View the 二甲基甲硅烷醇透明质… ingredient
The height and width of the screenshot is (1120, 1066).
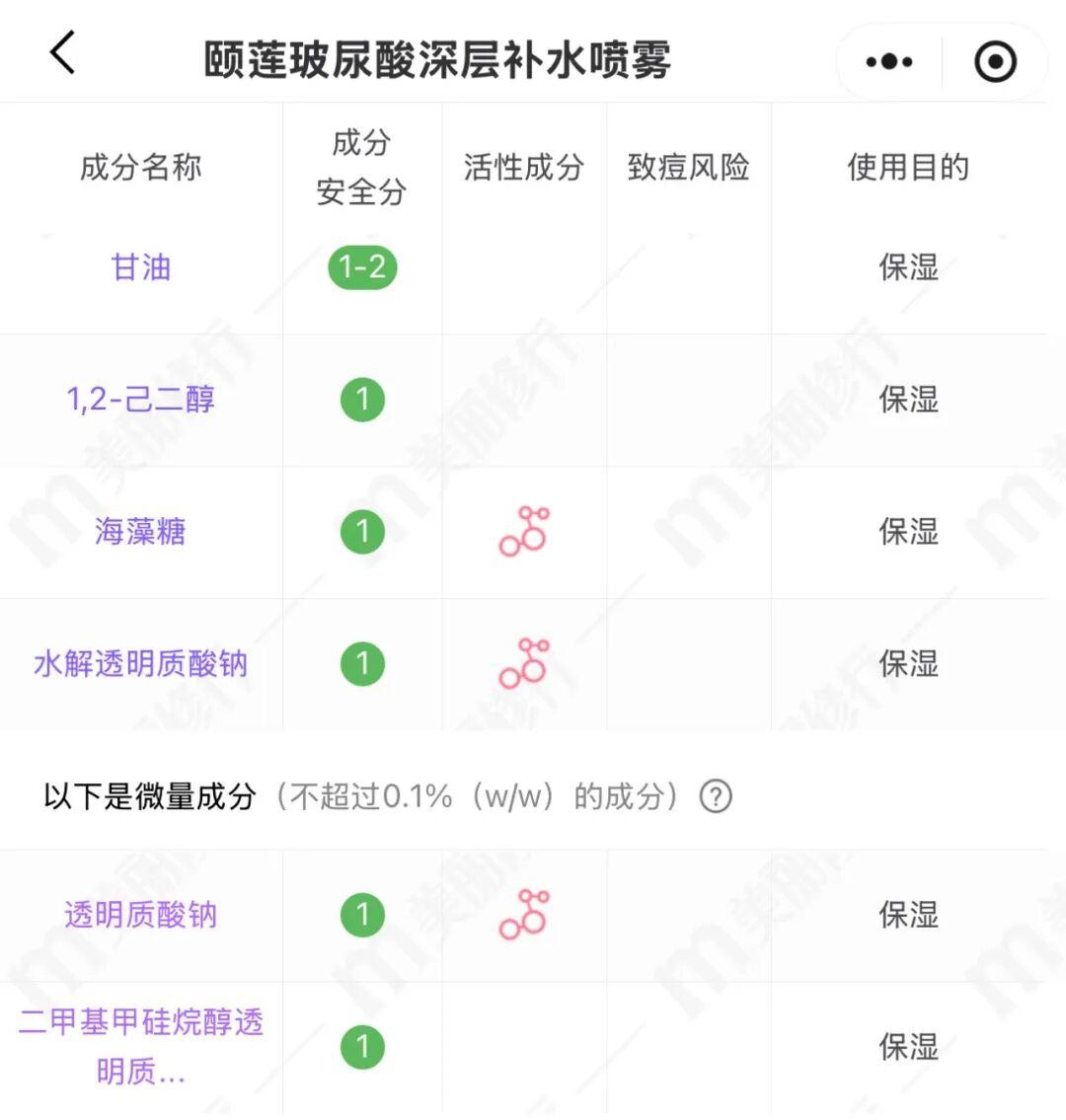click(x=140, y=1046)
